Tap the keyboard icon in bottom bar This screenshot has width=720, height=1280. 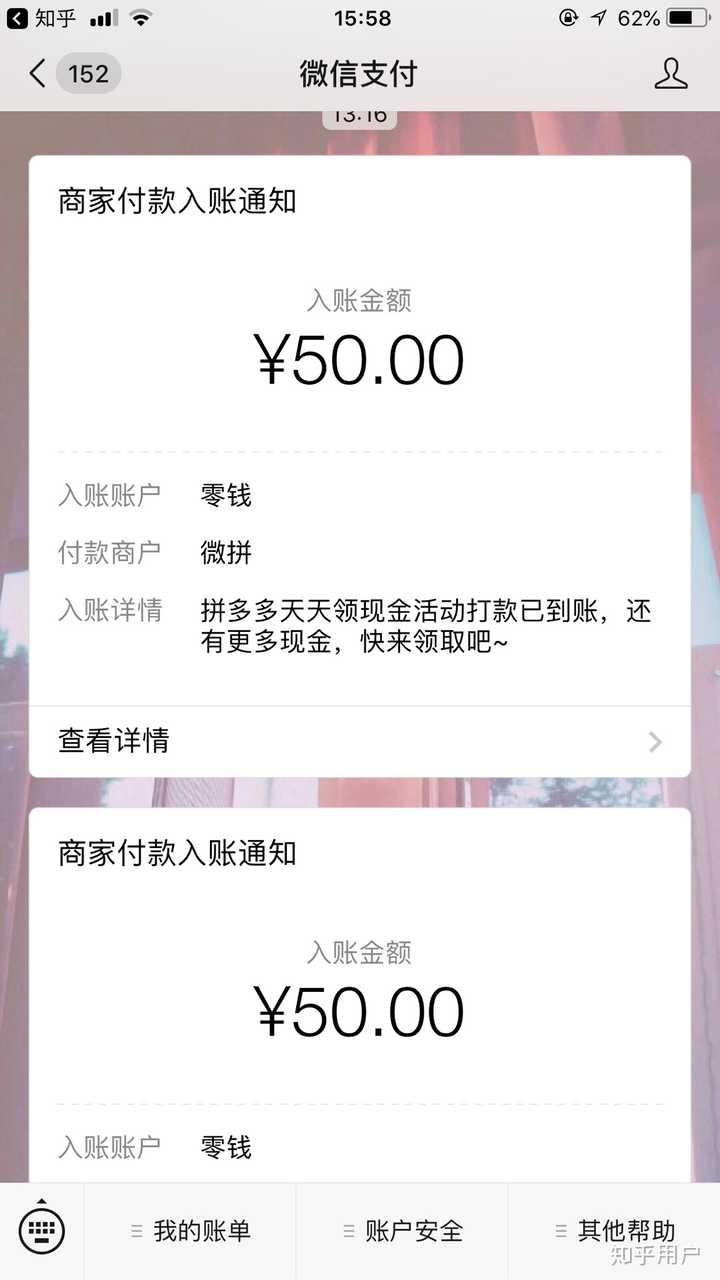click(44, 1229)
